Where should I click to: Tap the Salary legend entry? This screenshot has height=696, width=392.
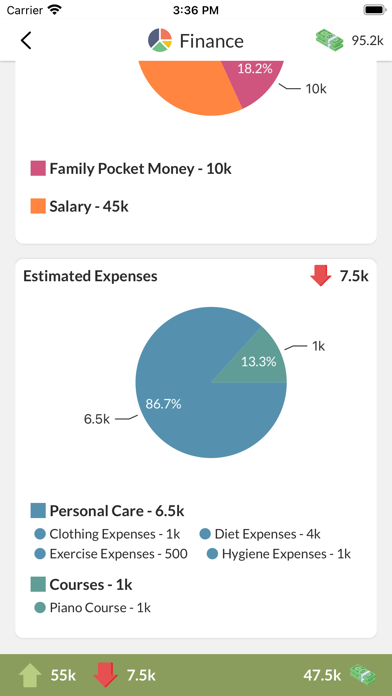(79, 206)
